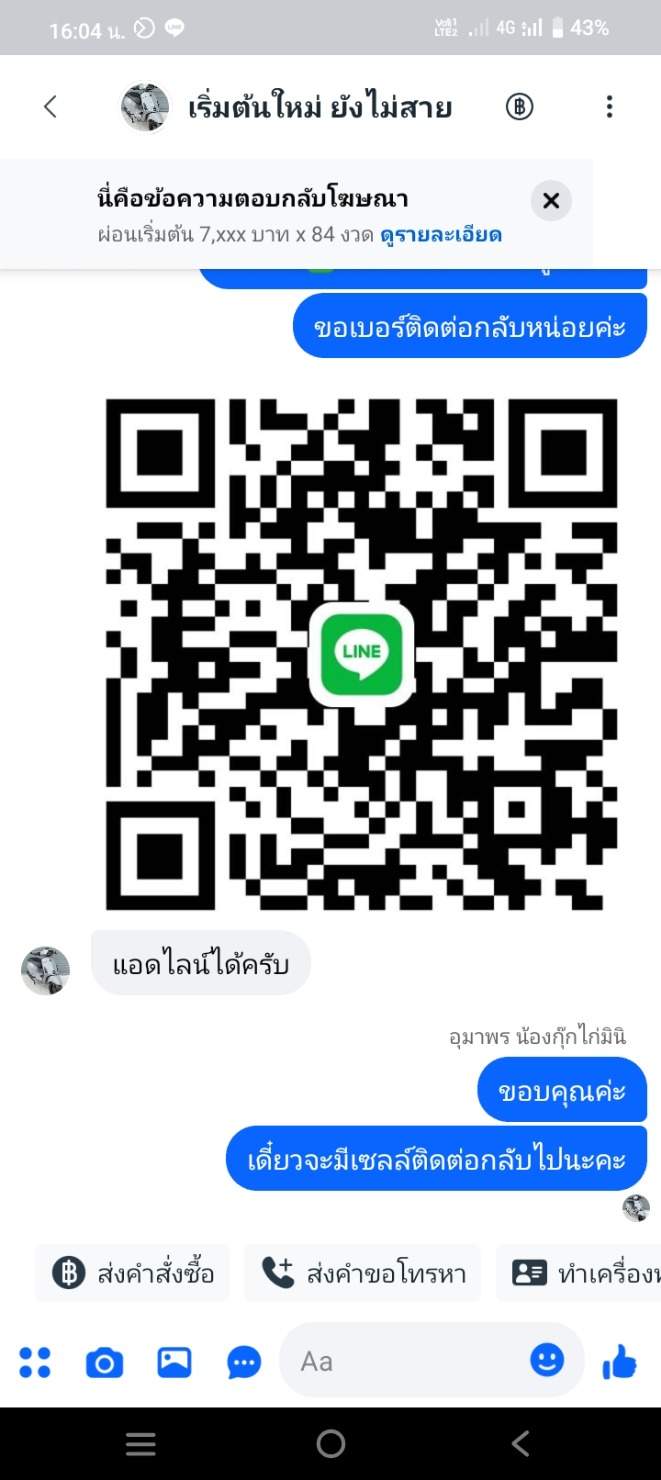Tap ส่งคำขอโทรหา quick action

tap(363, 1273)
